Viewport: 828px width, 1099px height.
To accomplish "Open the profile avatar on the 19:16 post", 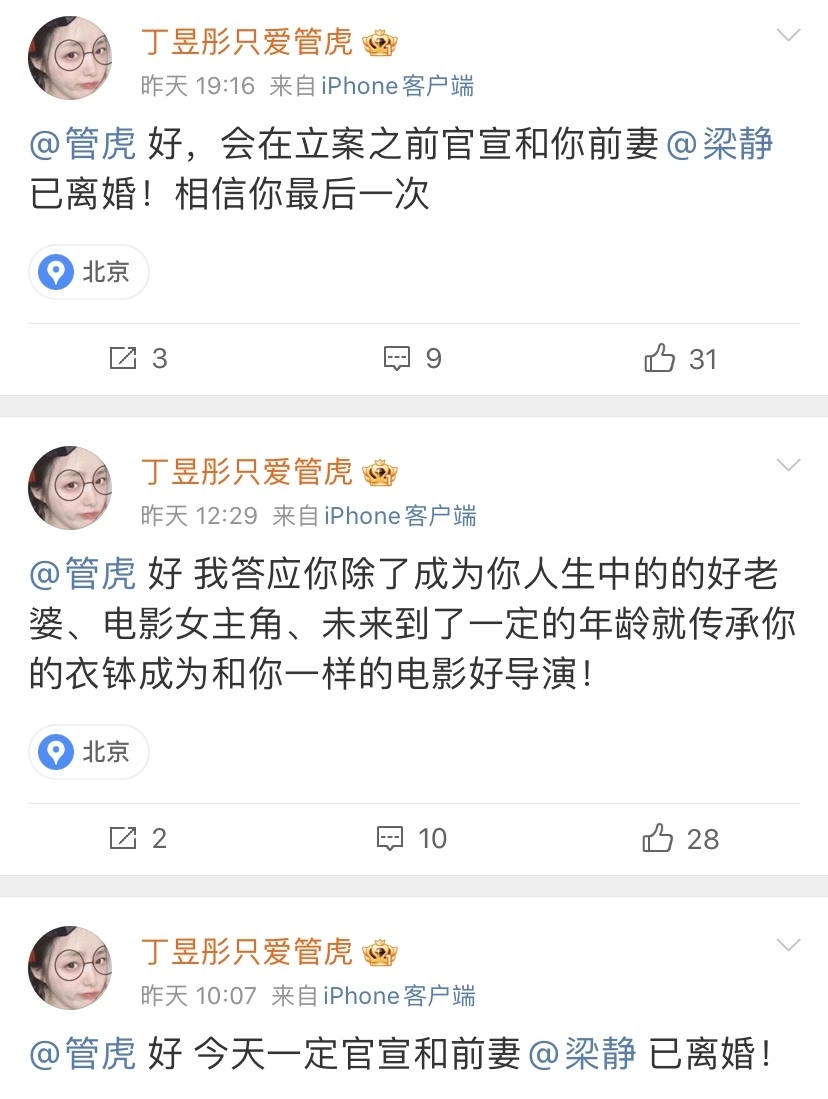I will (70, 58).
